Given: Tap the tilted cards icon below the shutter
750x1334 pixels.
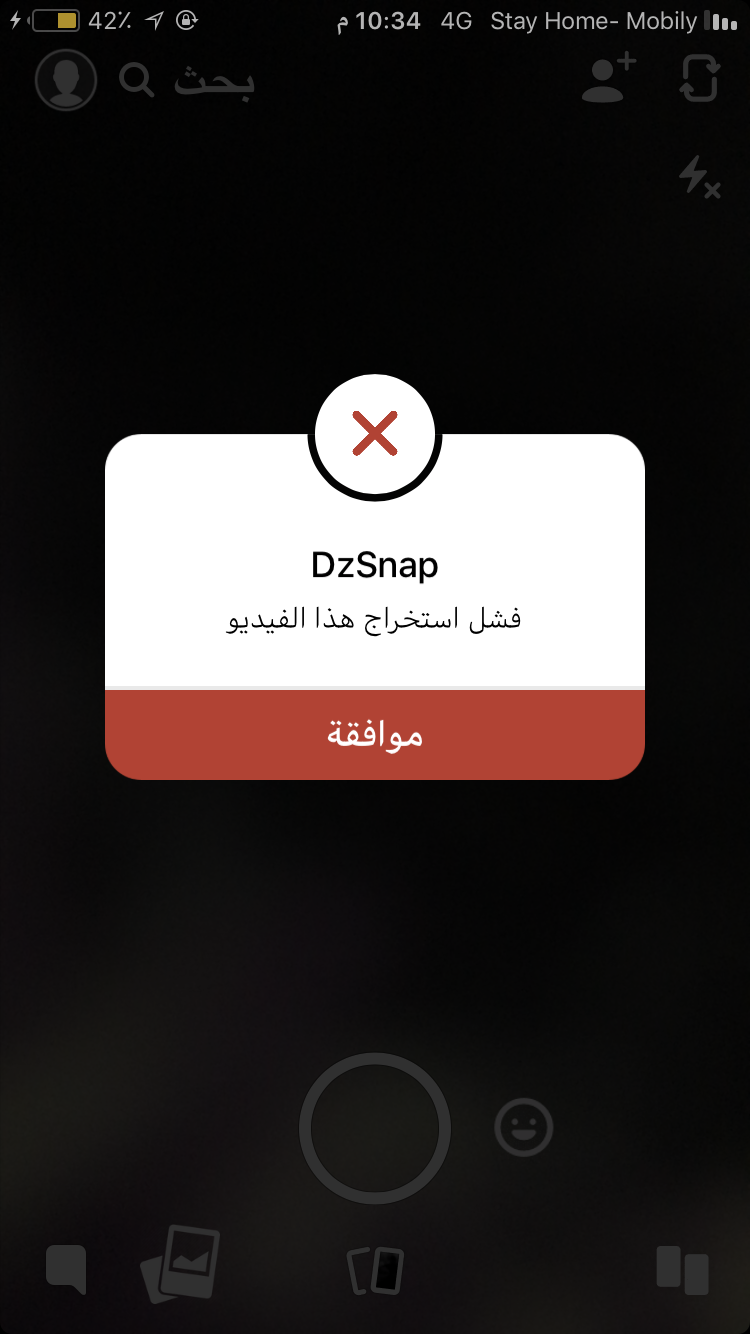Looking at the screenshot, I should 375,1270.
